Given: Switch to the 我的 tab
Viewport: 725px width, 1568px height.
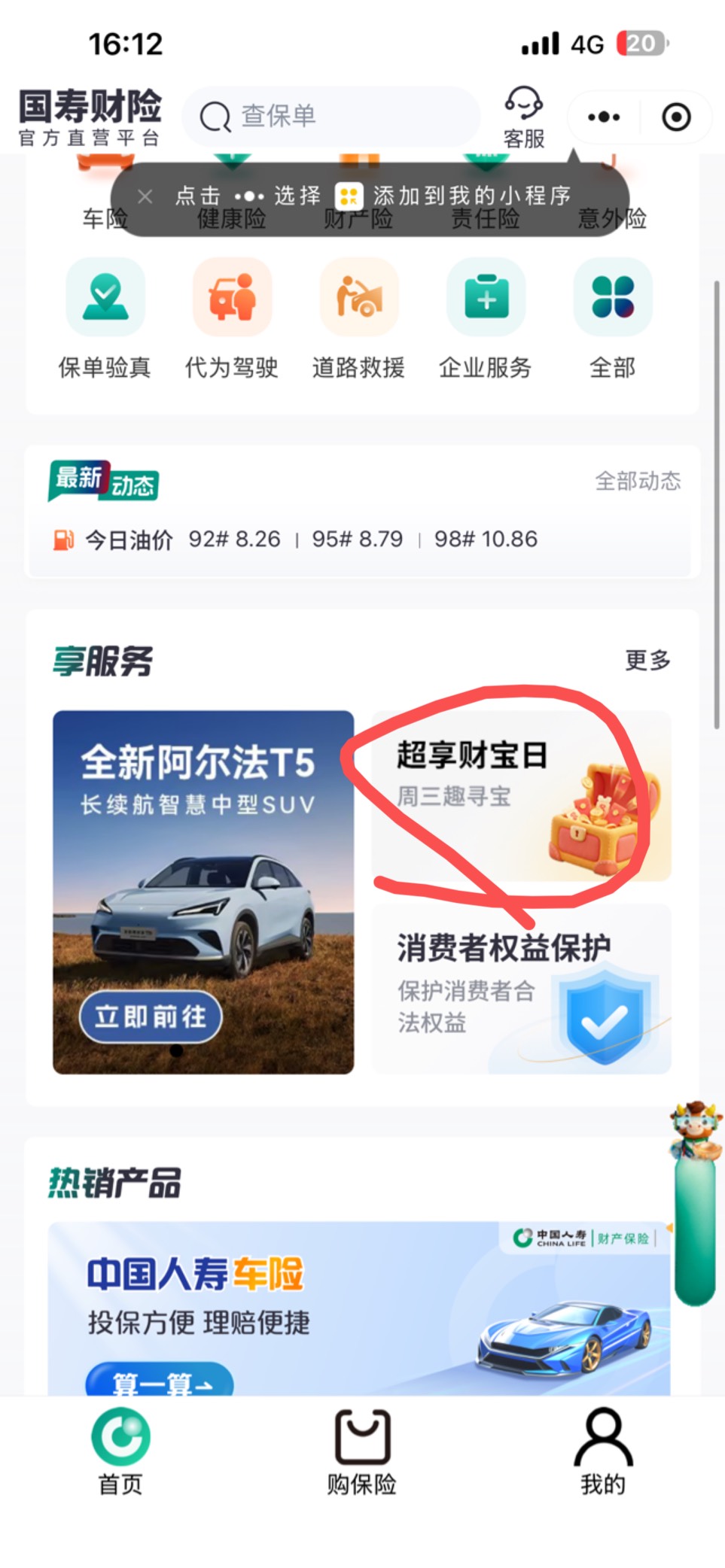Looking at the screenshot, I should (603, 1452).
